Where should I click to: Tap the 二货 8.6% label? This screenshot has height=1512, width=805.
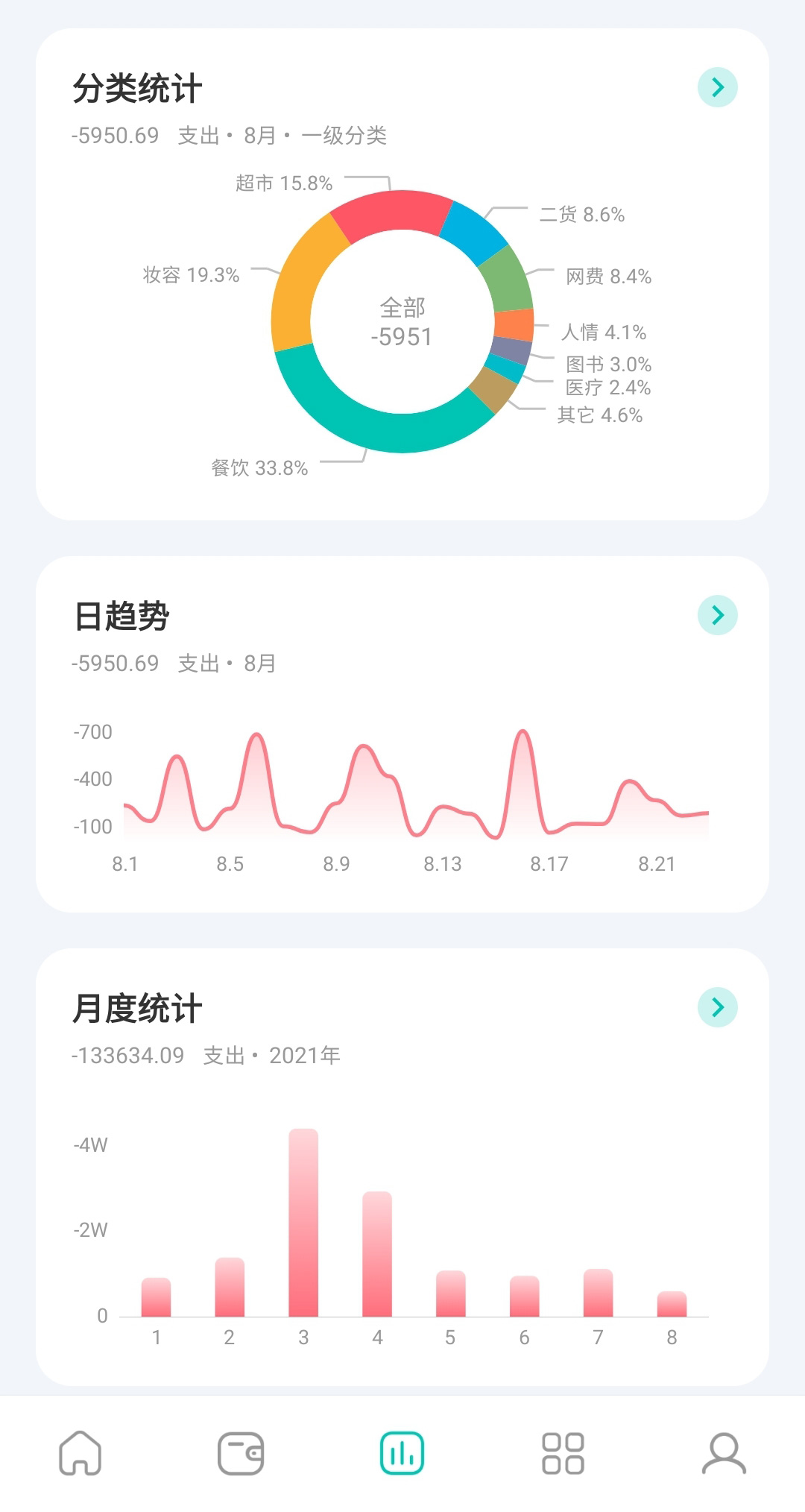tap(581, 215)
